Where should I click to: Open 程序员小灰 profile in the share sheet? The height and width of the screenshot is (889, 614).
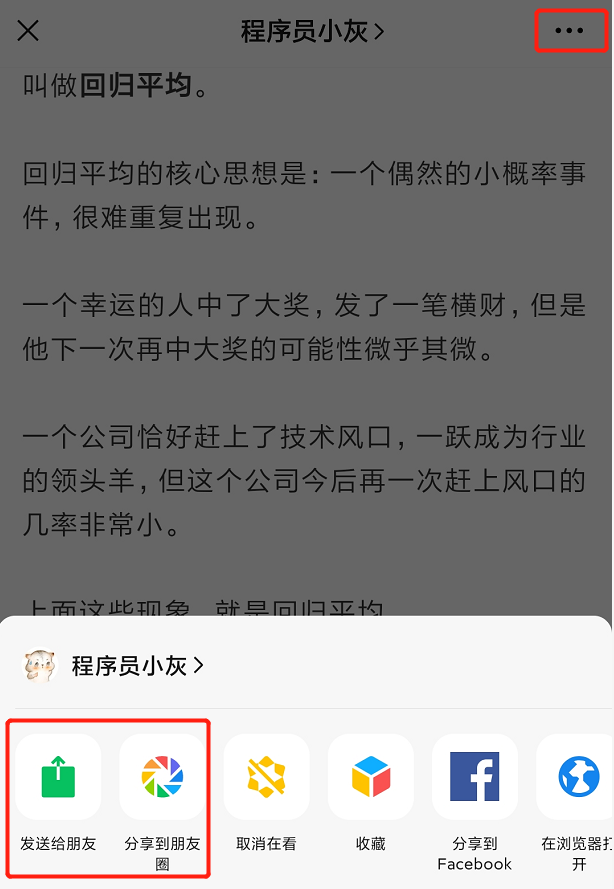coord(137,666)
